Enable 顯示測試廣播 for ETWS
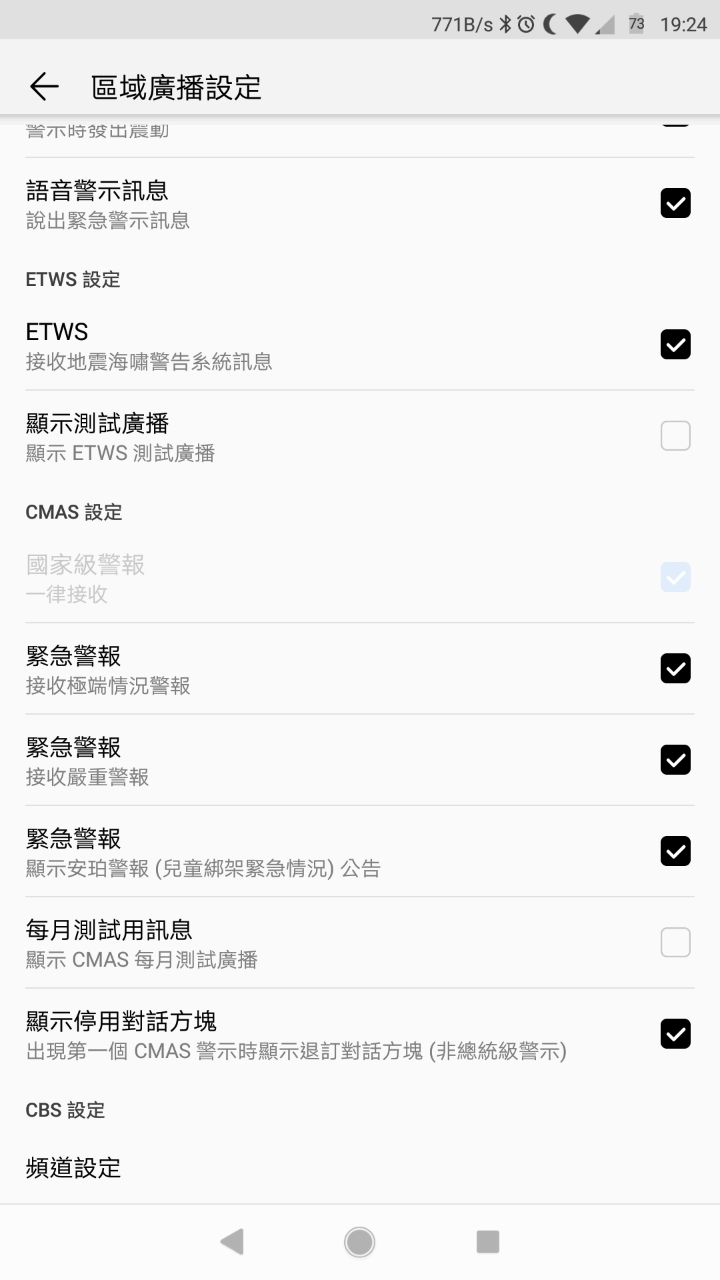This screenshot has width=720, height=1280. 675,436
